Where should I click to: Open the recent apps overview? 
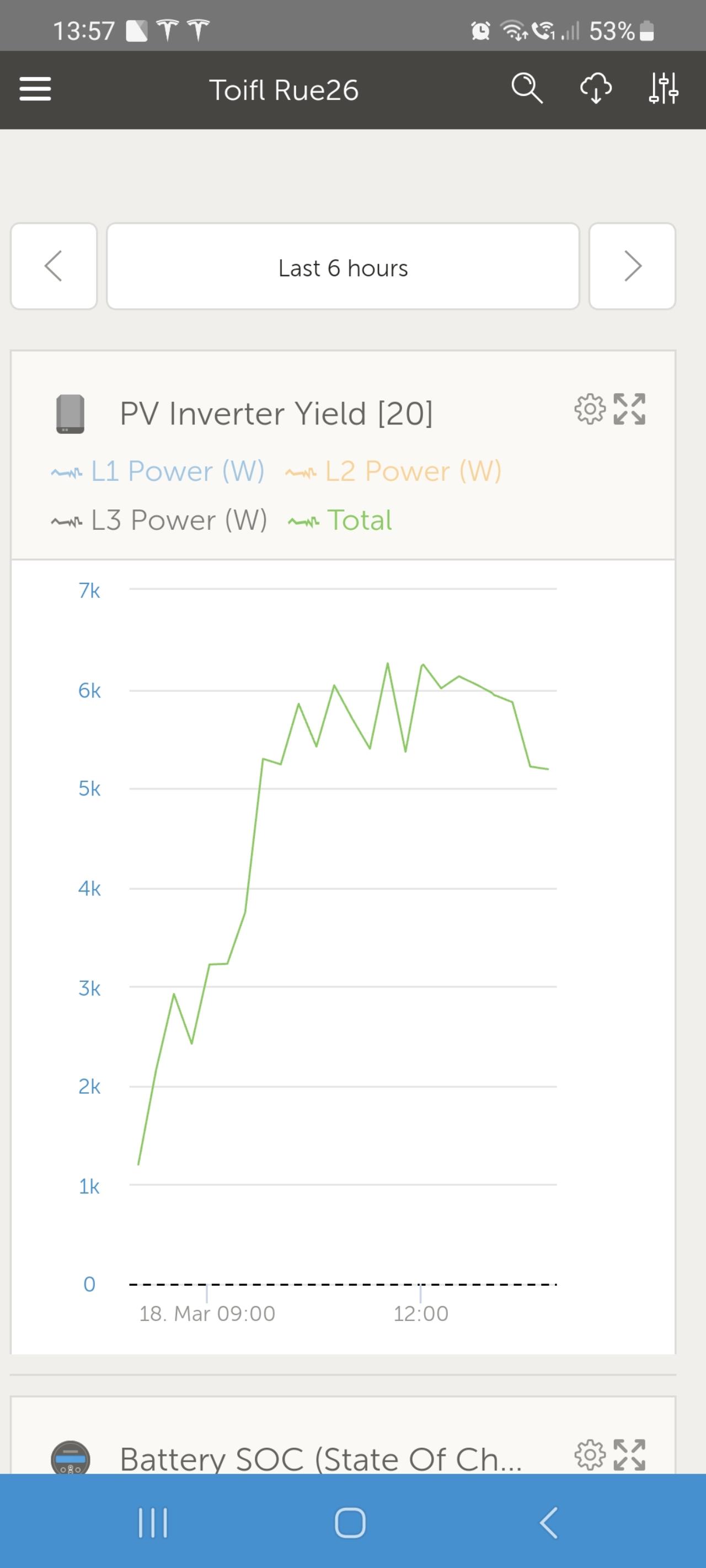tap(152, 1523)
